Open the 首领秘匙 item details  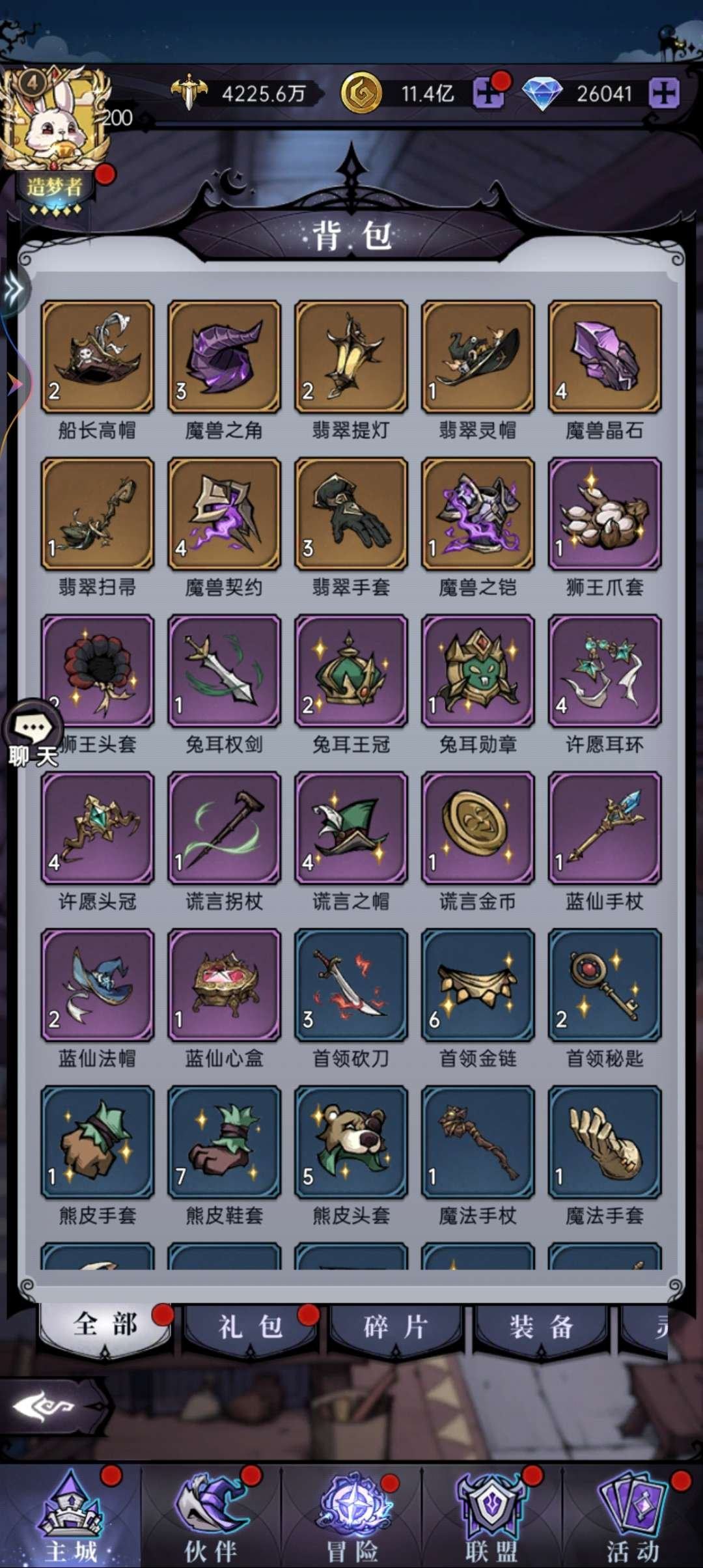[604, 985]
